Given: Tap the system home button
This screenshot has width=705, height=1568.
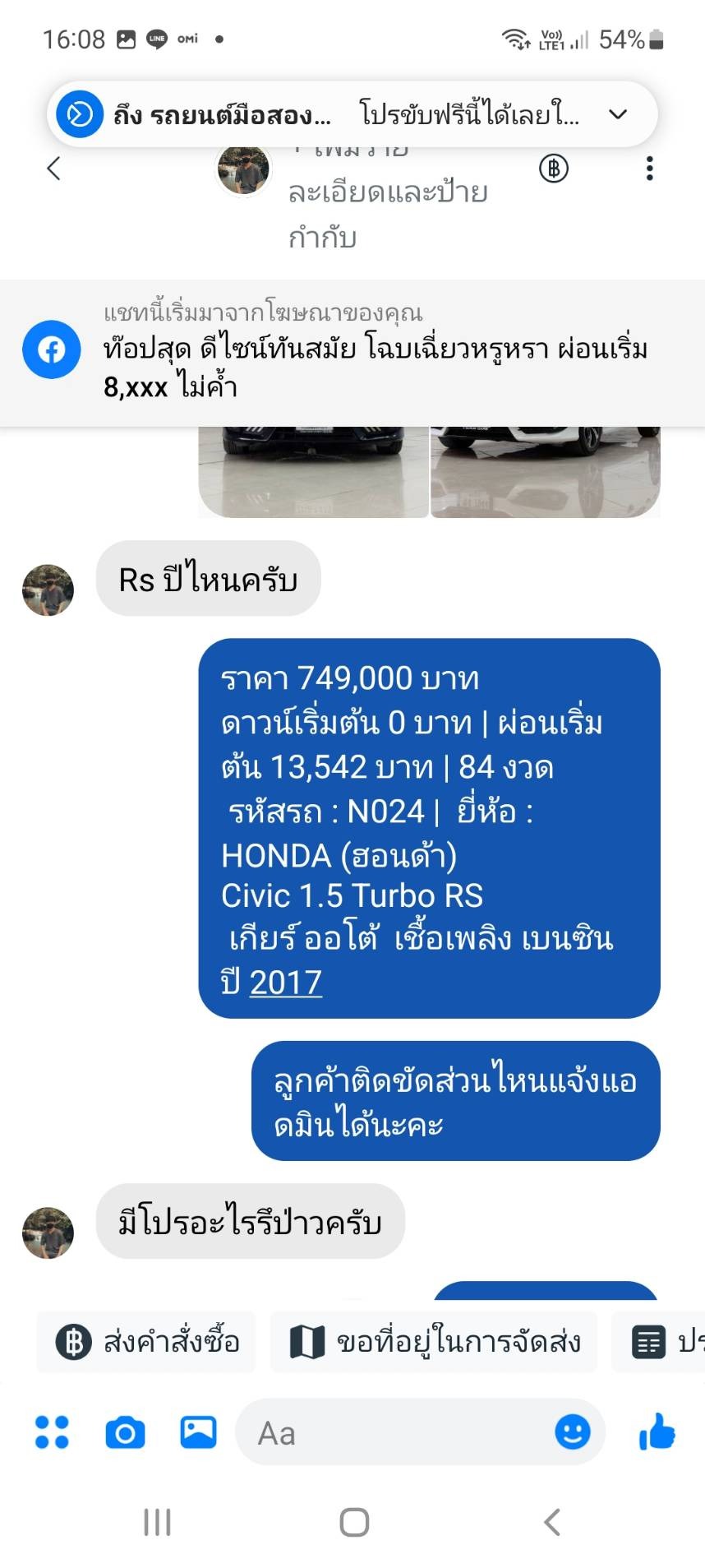Looking at the screenshot, I should pyautogui.click(x=354, y=1522).
